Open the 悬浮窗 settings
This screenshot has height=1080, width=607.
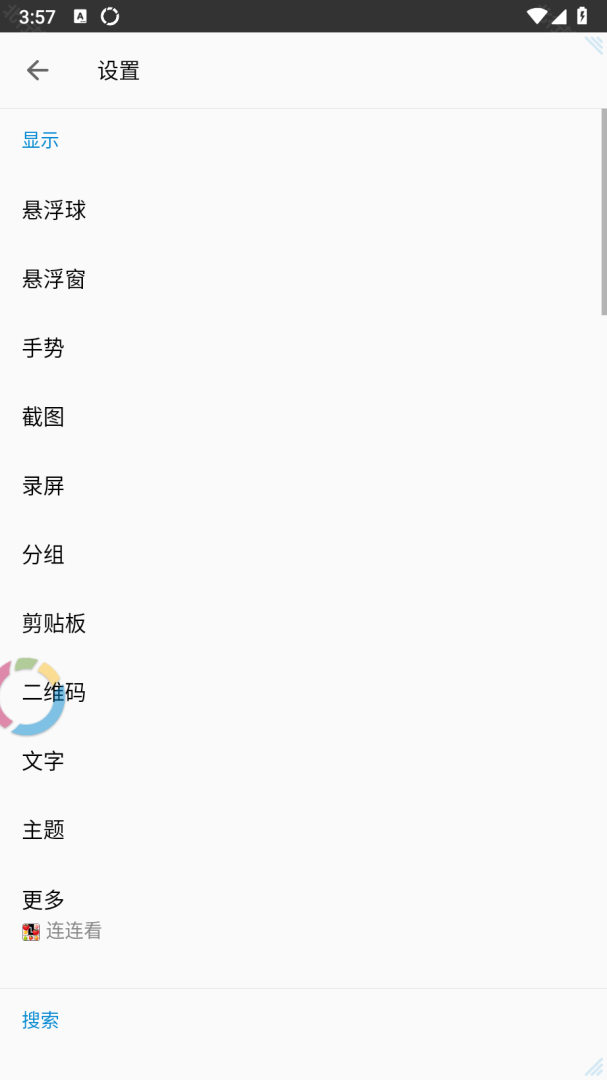click(301, 279)
